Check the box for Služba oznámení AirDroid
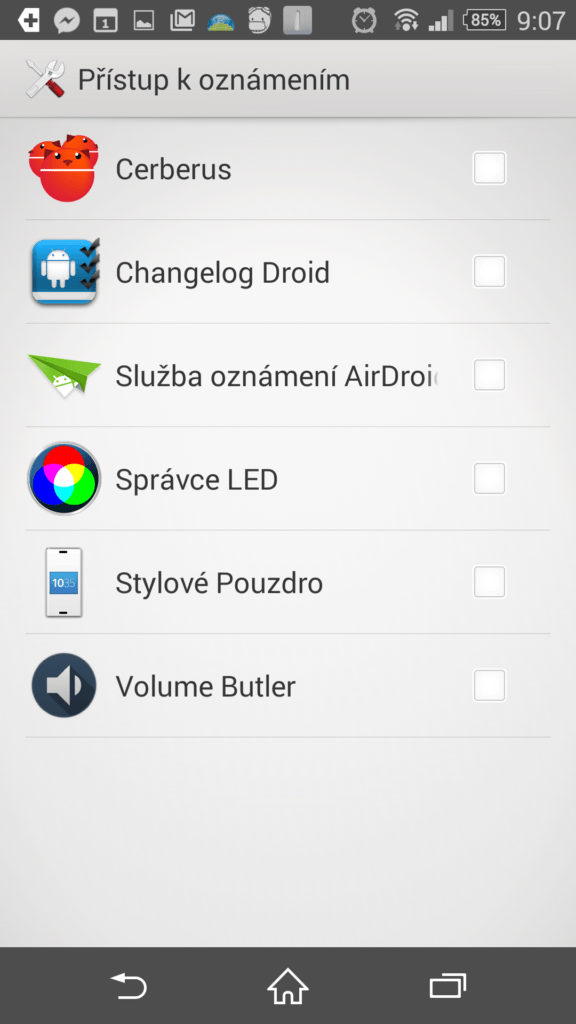This screenshot has width=576, height=1024. [489, 375]
